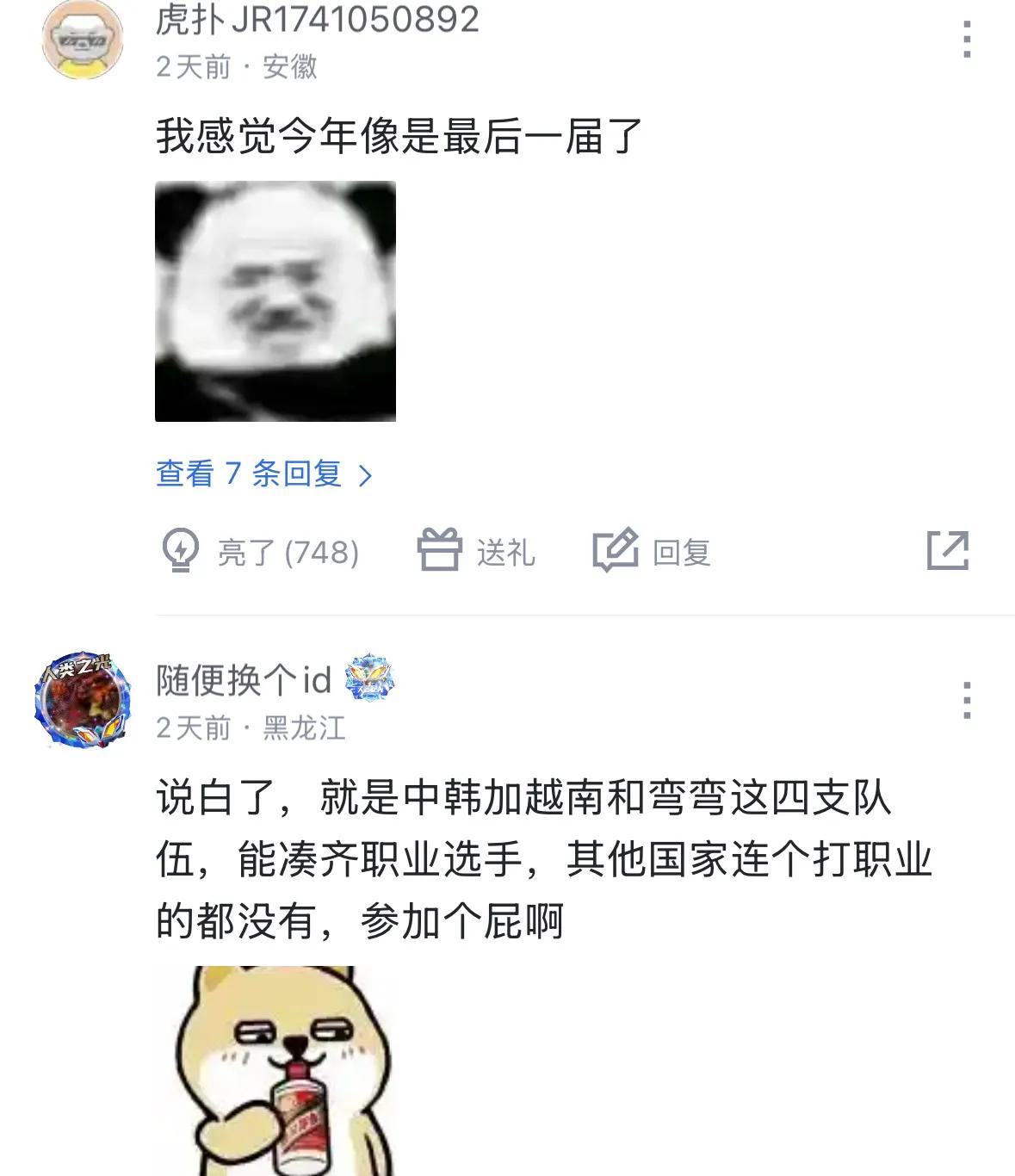Reply to 虎扑JR1741050892's comment
1015x1176 pixels.
[x=652, y=551]
